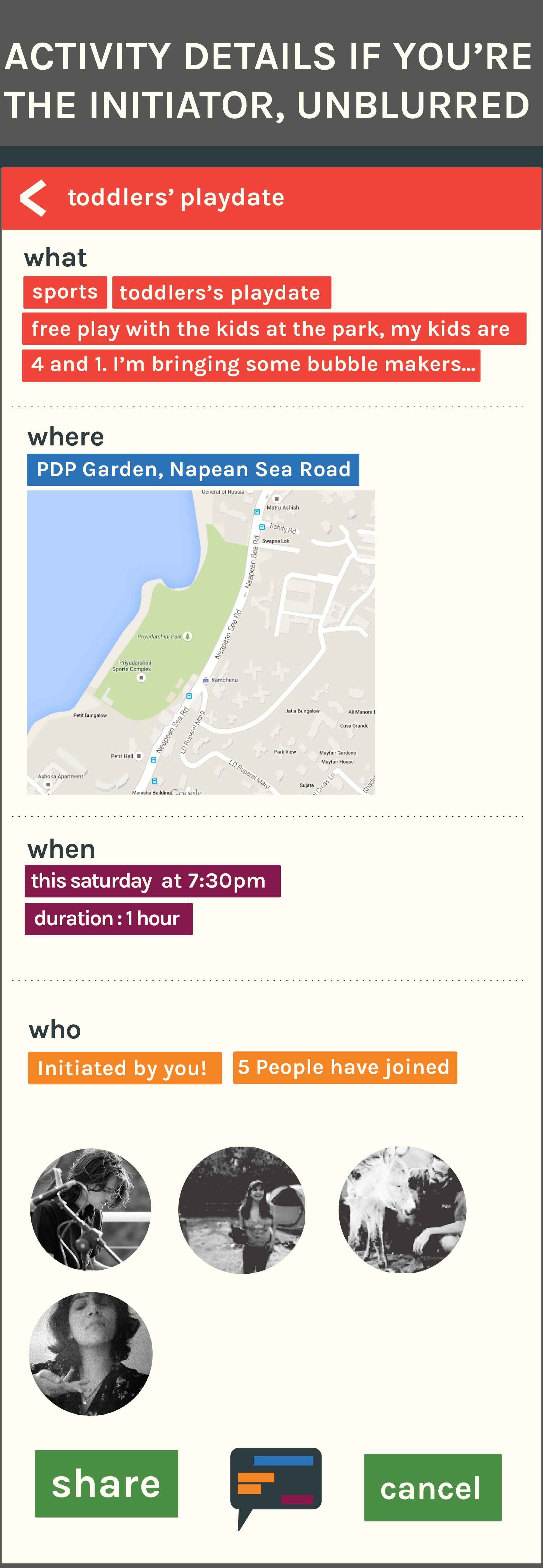The height and width of the screenshot is (1568, 543).
Task: Open profile of person playing guitar
Action: [x=91, y=1209]
